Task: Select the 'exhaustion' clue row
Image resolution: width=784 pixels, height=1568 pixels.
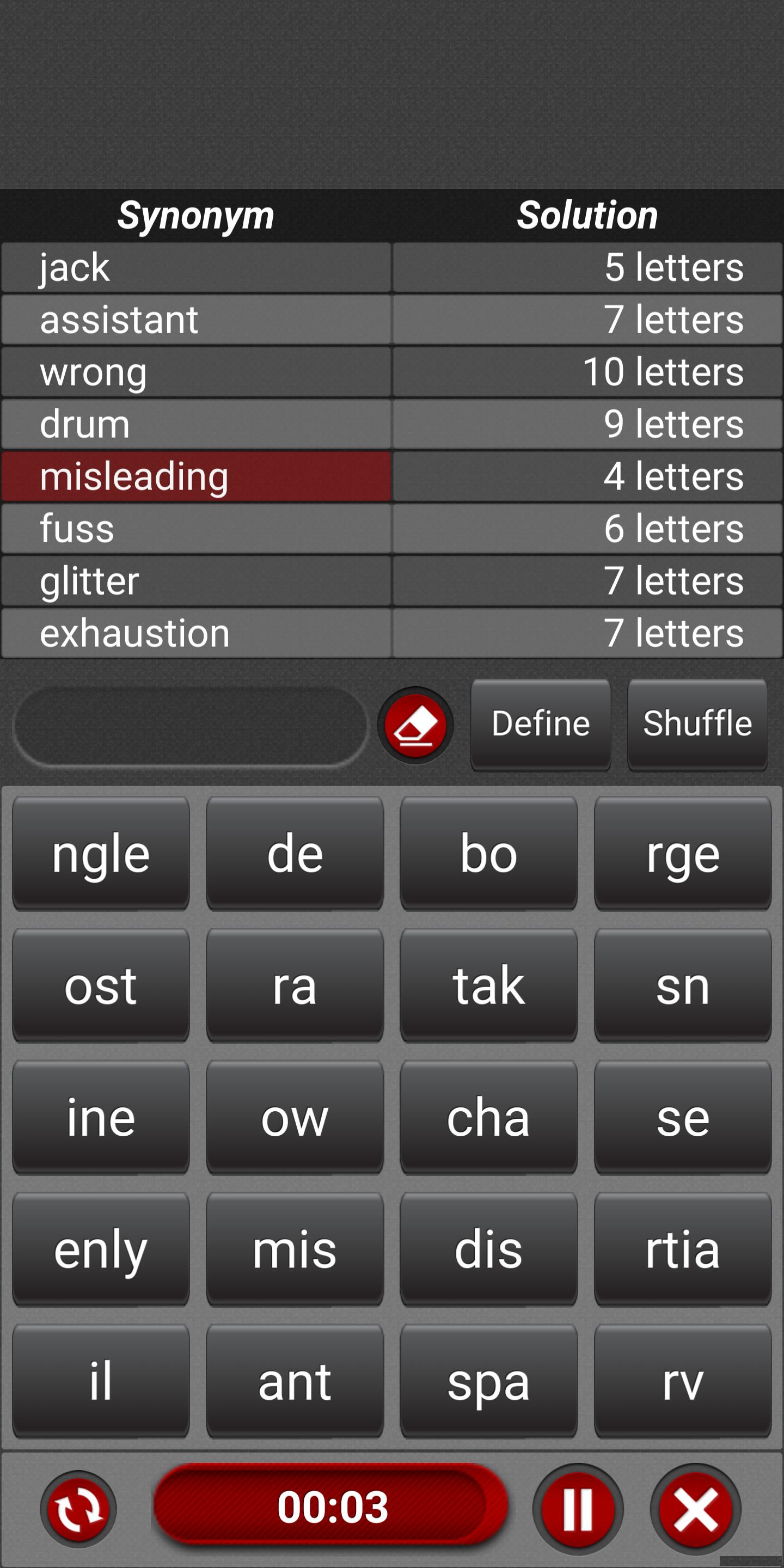Action: click(196, 633)
